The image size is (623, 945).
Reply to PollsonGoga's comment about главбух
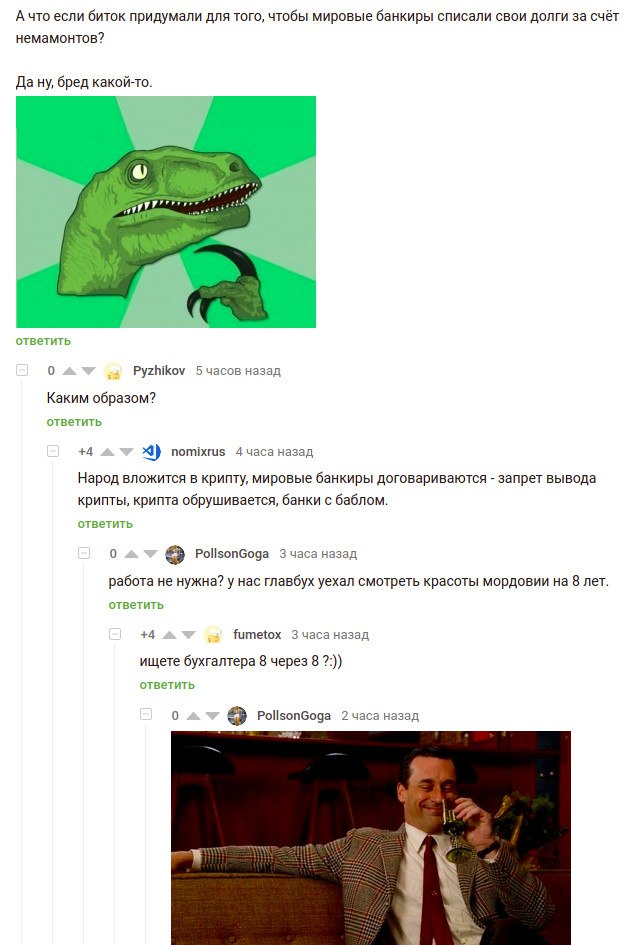point(136,605)
